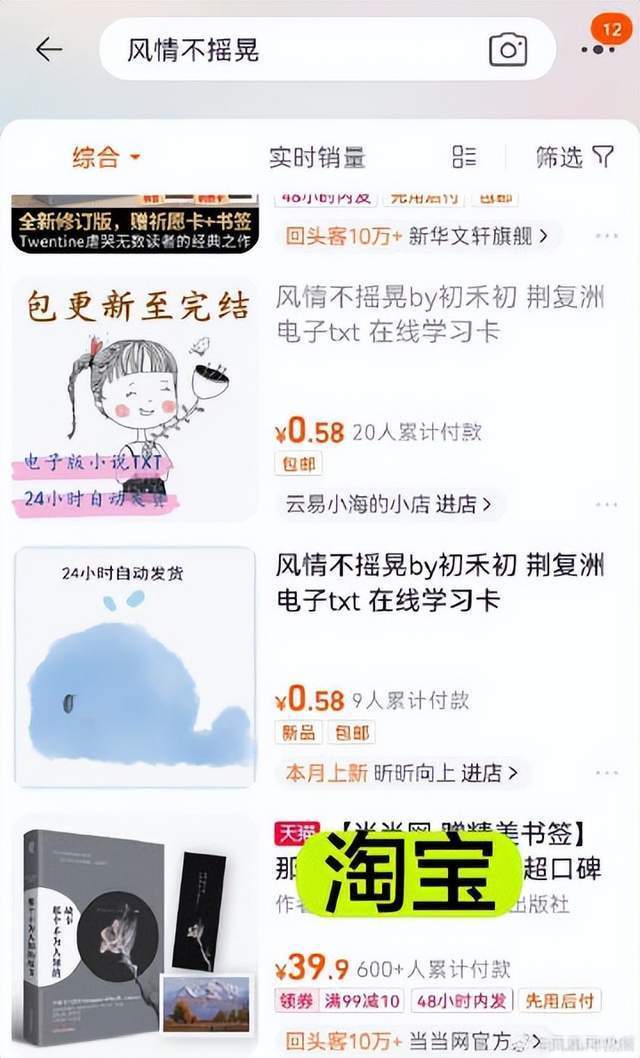Open more options for 昕昕向上 listing
Screen dimensions: 640x1058
[607, 773]
